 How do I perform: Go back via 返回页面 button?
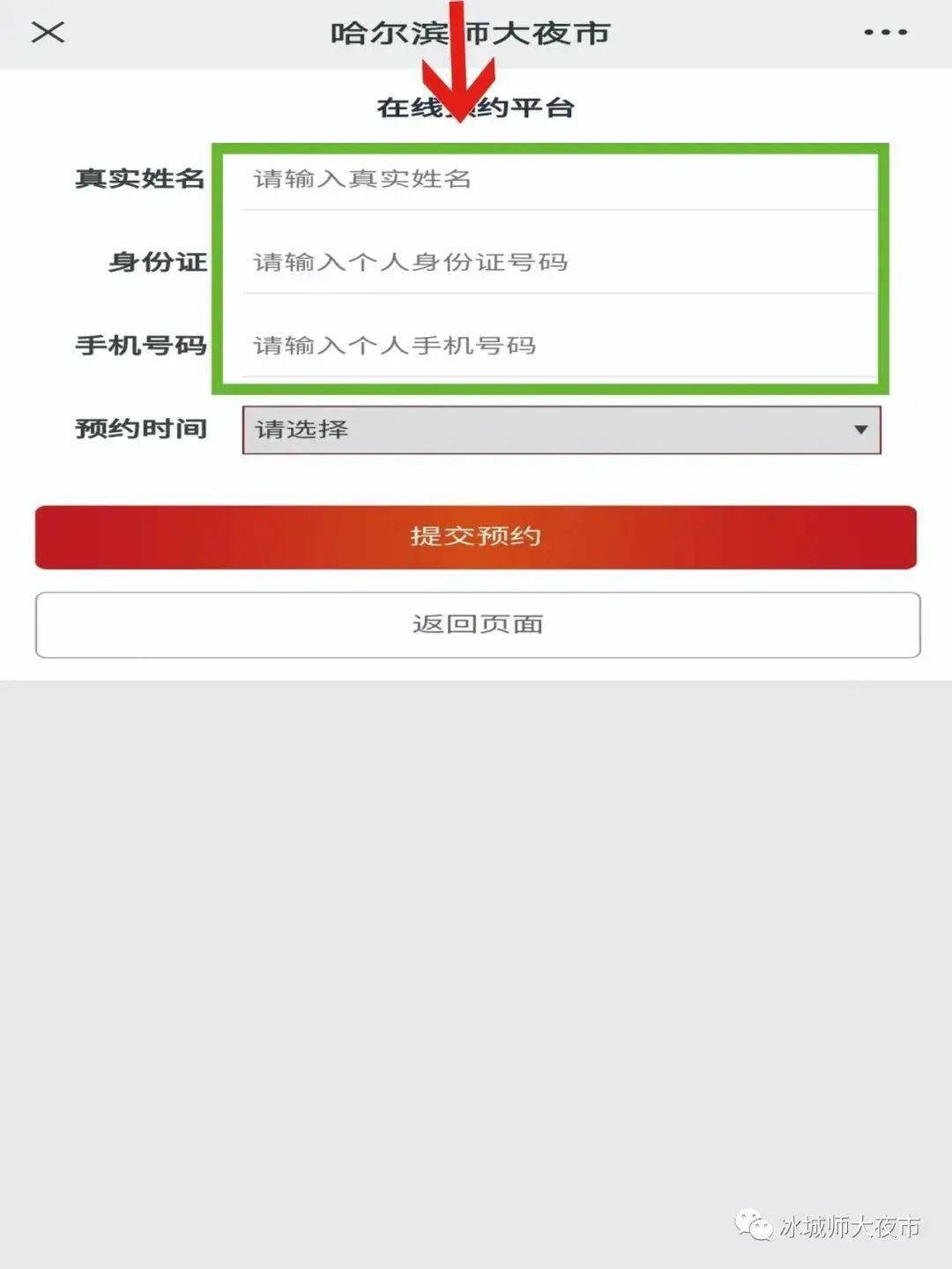pyautogui.click(x=478, y=624)
